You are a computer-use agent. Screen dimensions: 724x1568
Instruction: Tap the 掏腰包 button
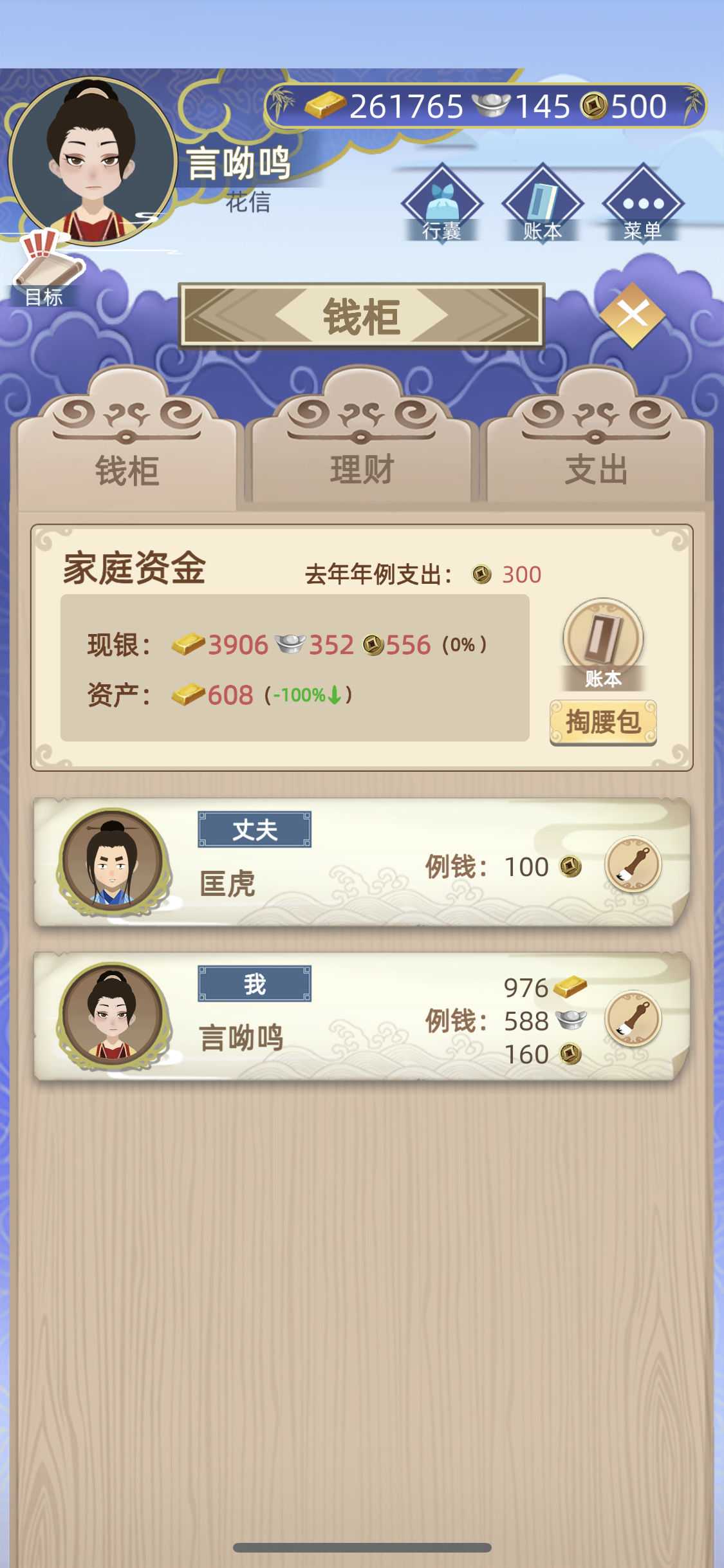point(603,722)
